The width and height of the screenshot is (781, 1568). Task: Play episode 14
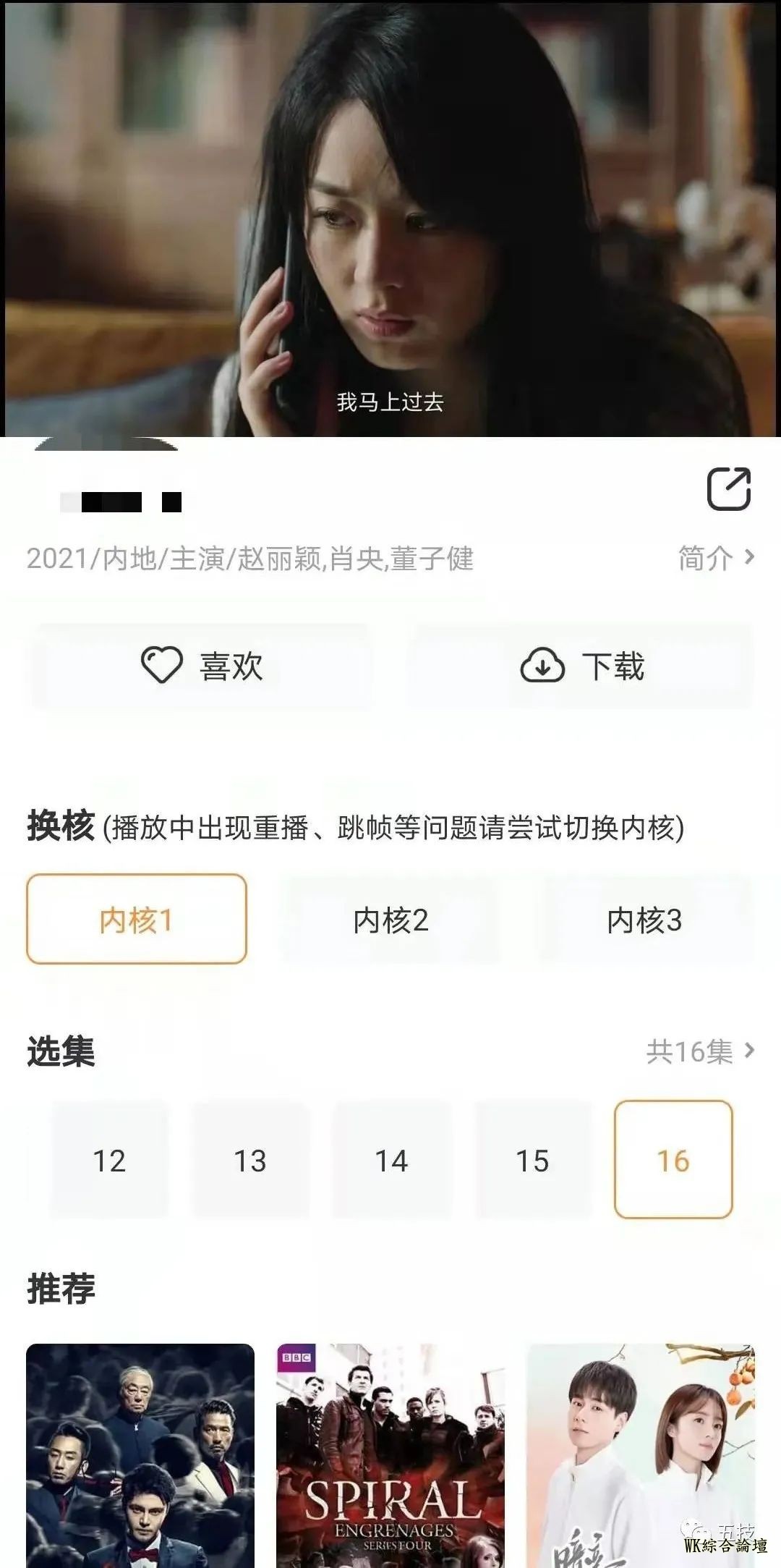(x=391, y=1161)
